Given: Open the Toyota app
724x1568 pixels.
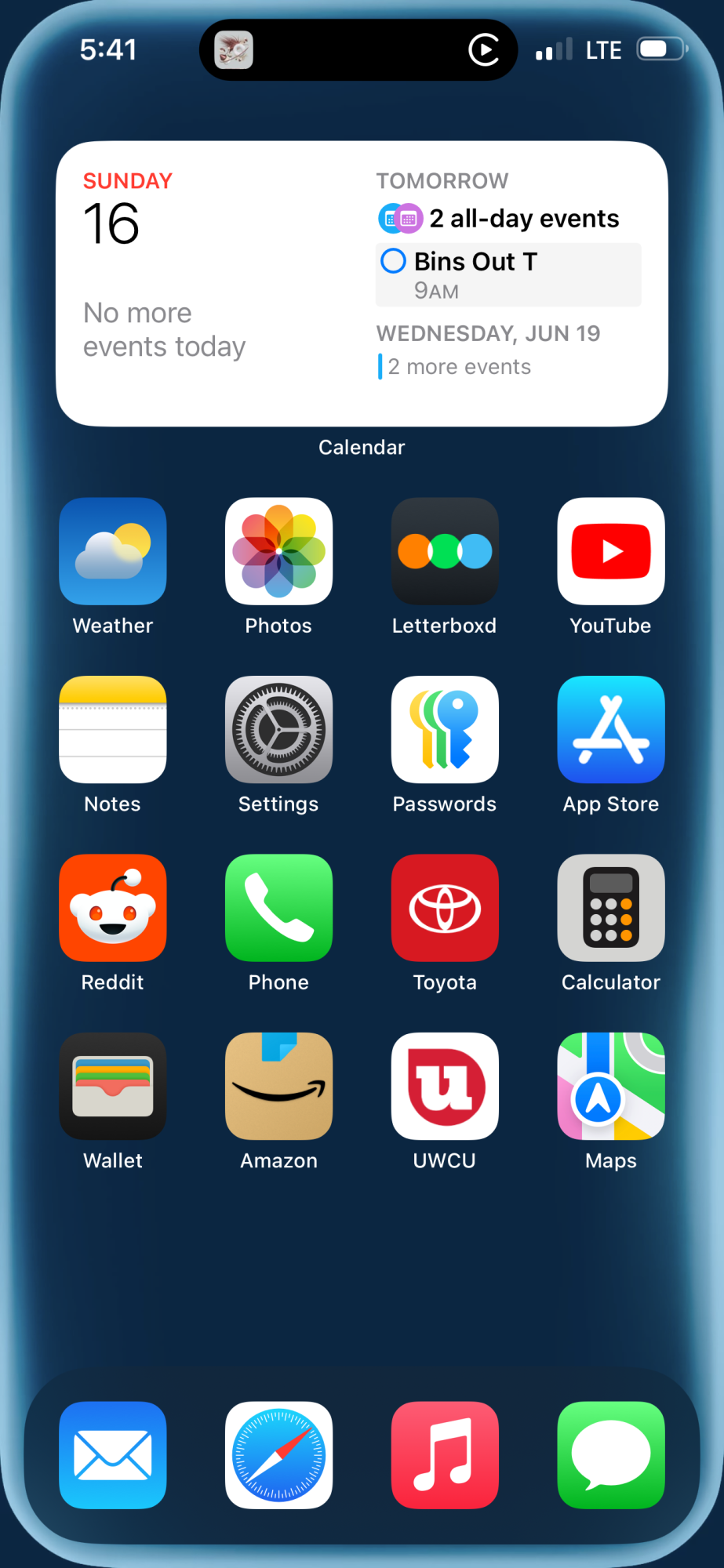Looking at the screenshot, I should coord(445,908).
